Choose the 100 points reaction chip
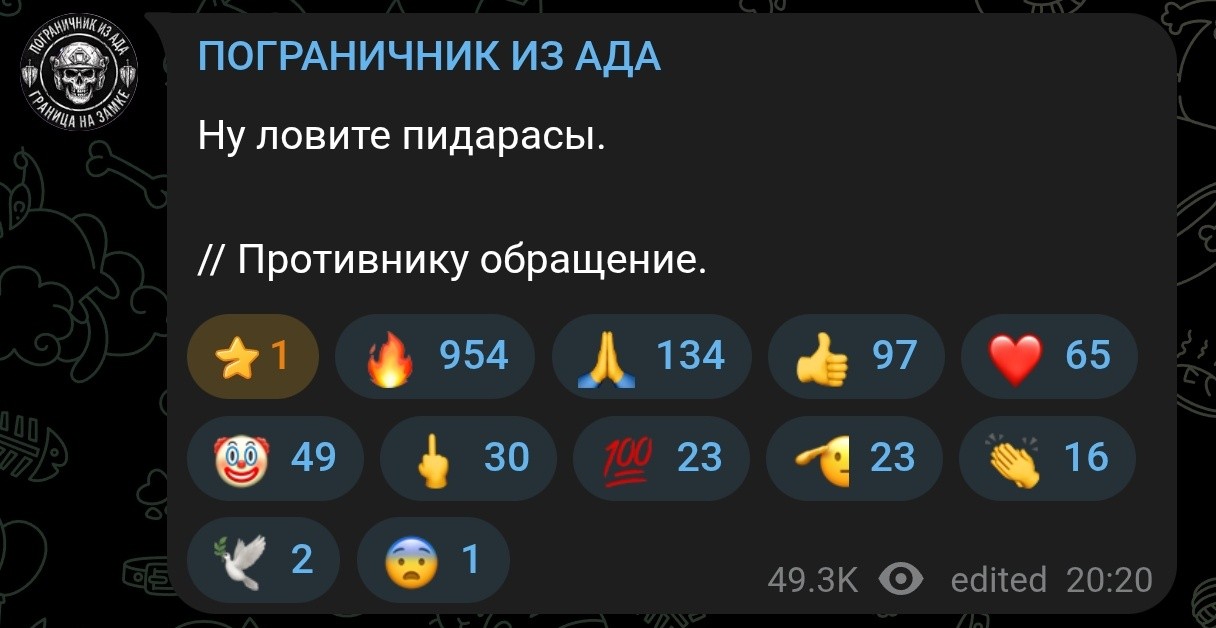This screenshot has height=628, width=1216. click(660, 458)
